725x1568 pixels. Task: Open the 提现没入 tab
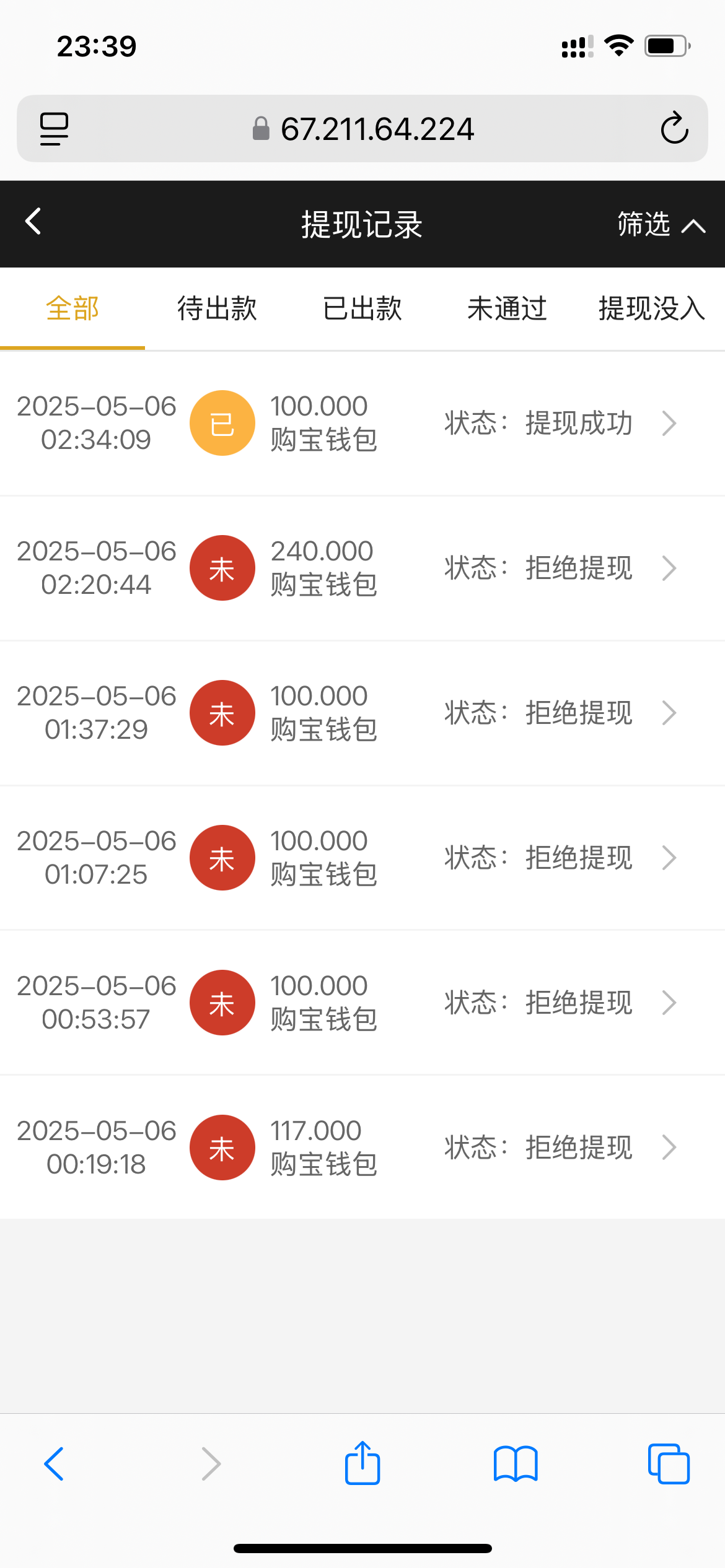coord(651,308)
